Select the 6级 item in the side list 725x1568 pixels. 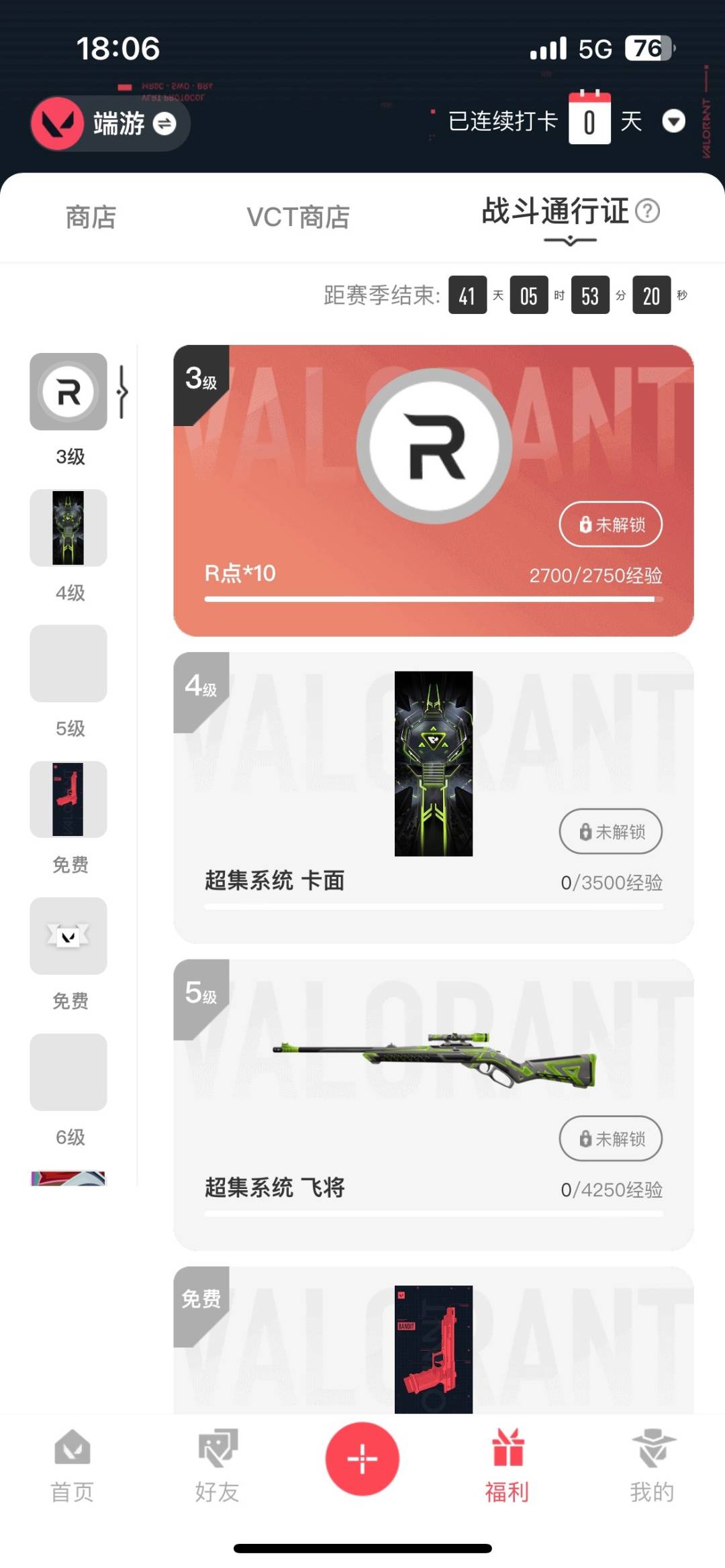pyautogui.click(x=68, y=1072)
